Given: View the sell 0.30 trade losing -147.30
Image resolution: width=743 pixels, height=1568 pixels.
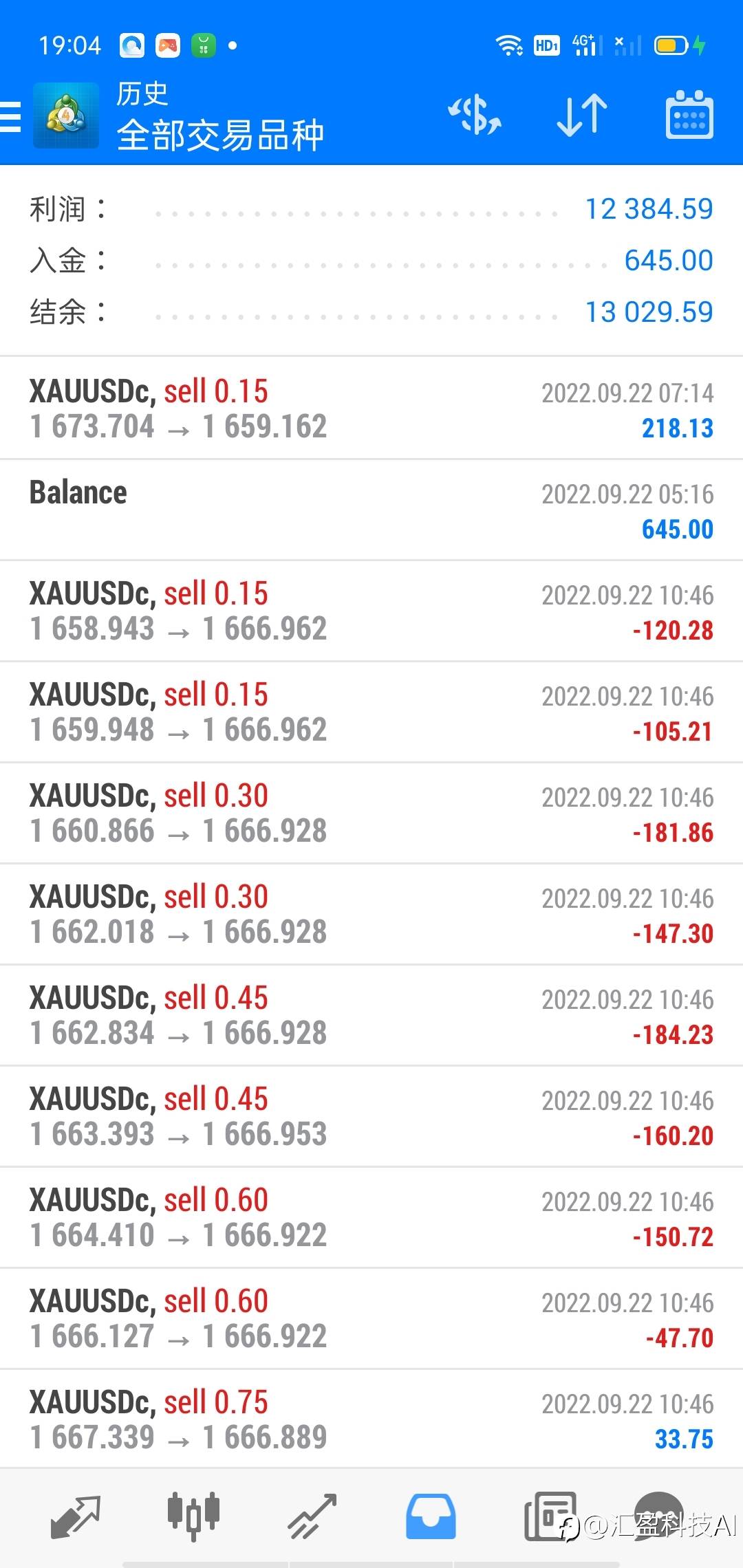Looking at the screenshot, I should coord(371,914).
